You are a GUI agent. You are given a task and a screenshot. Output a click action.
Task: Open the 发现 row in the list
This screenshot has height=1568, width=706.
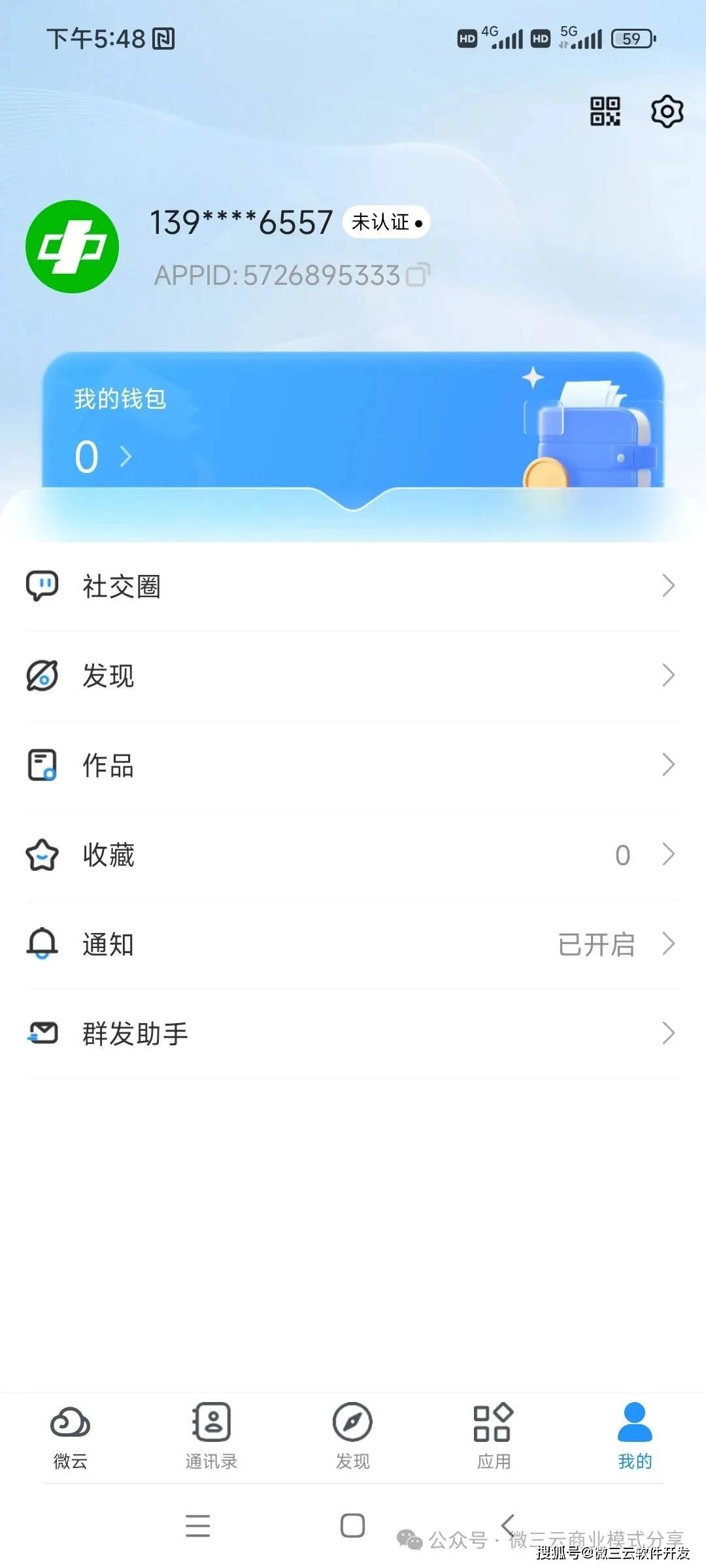353,676
